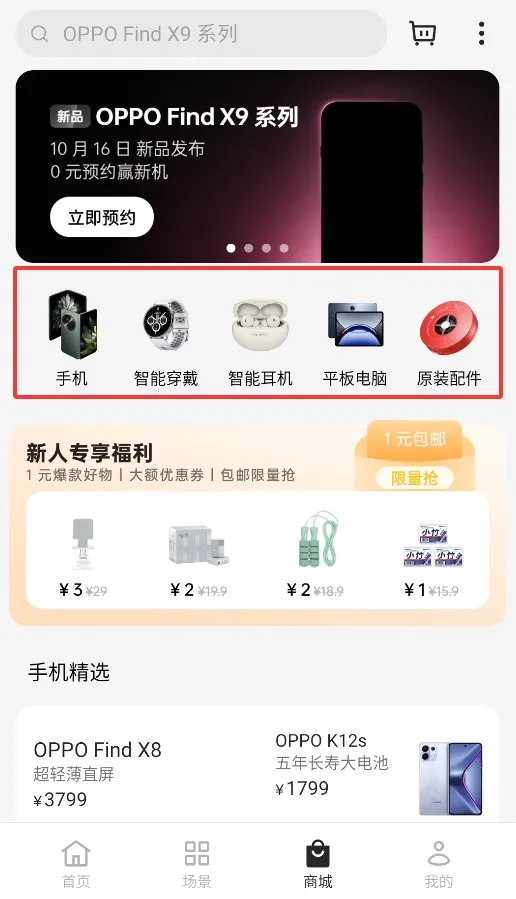This screenshot has width=516, height=899.
Task: Switch to the 首页 tab
Action: point(76,863)
